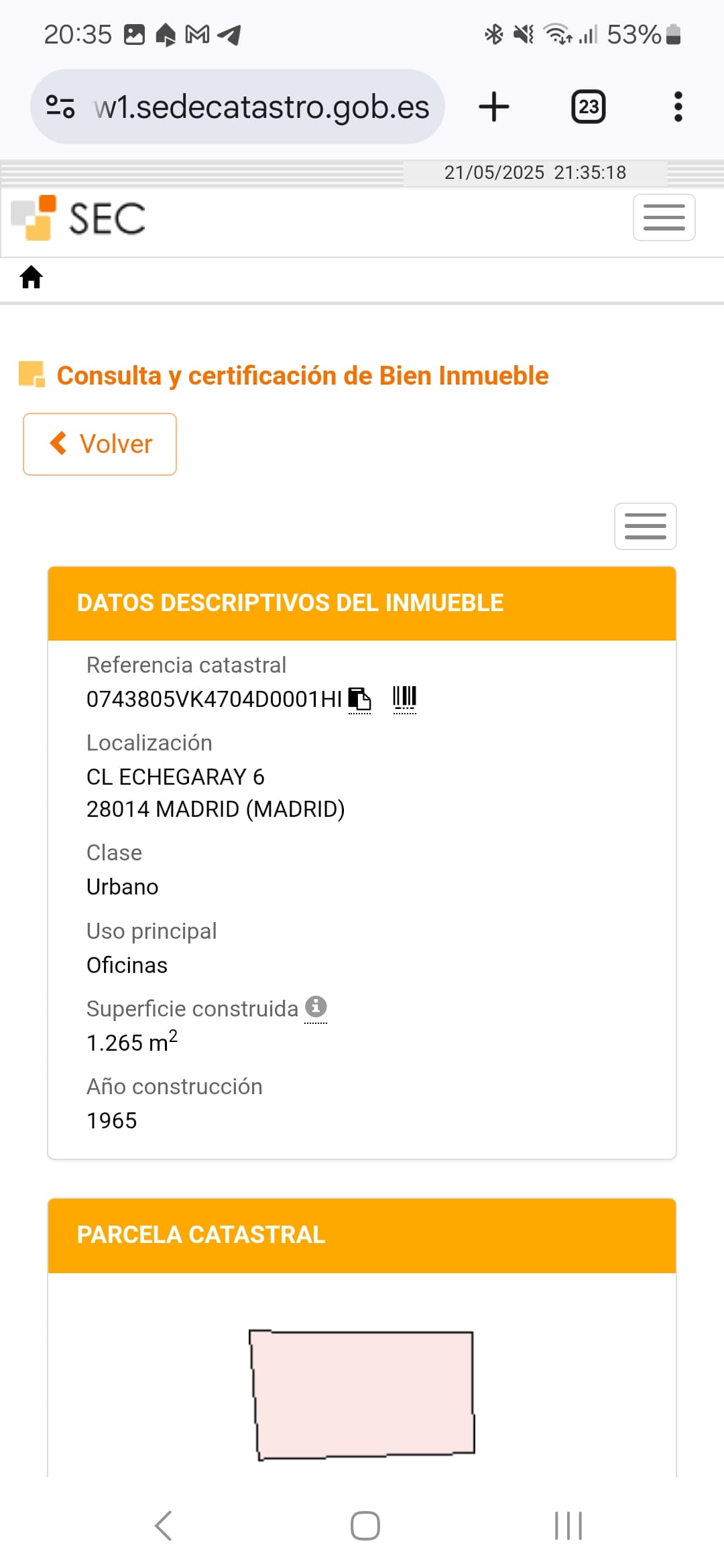Open the recent apps view
This screenshot has width=724, height=1568.
(568, 1526)
